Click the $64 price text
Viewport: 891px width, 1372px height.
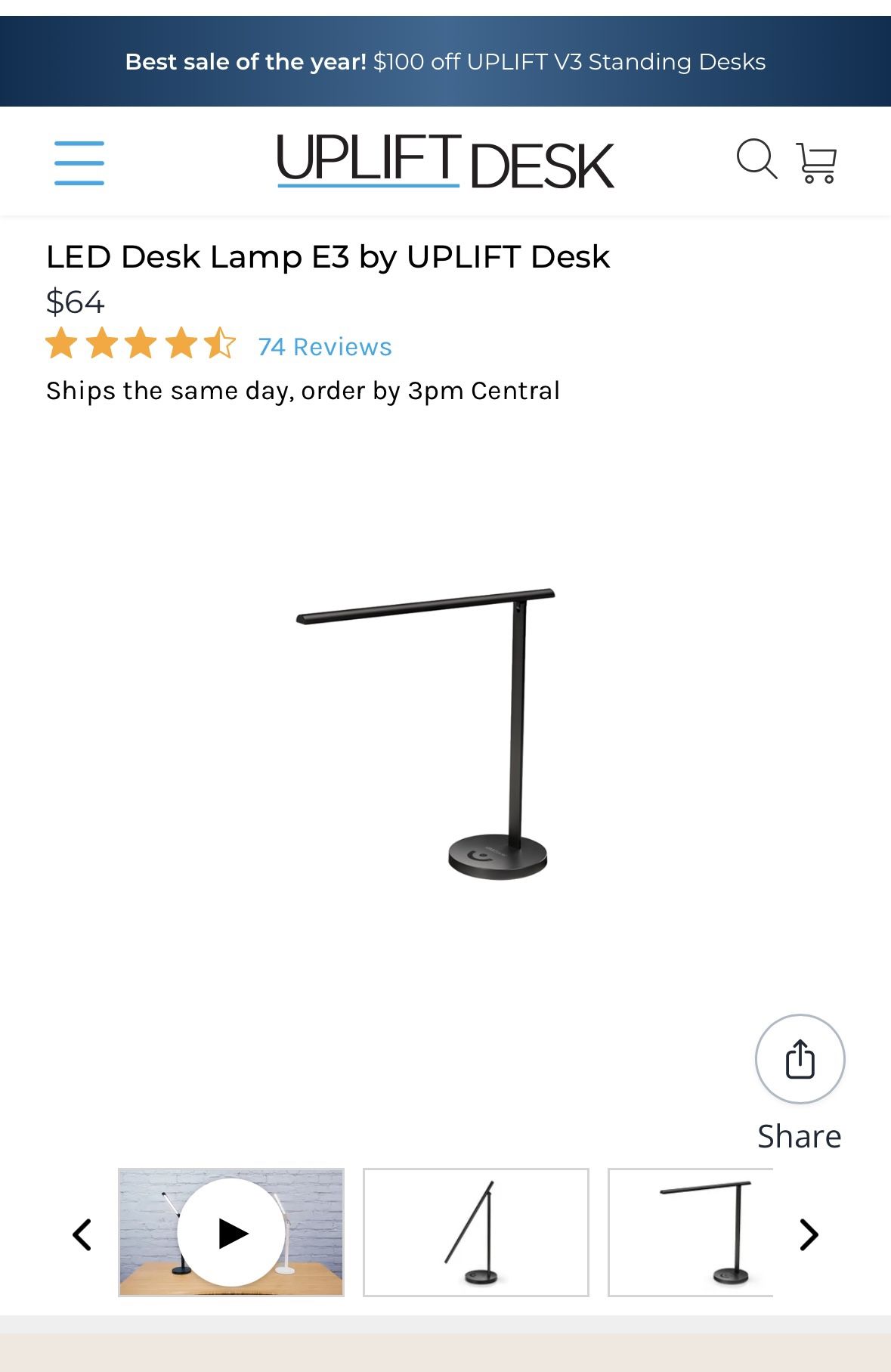coord(74,302)
